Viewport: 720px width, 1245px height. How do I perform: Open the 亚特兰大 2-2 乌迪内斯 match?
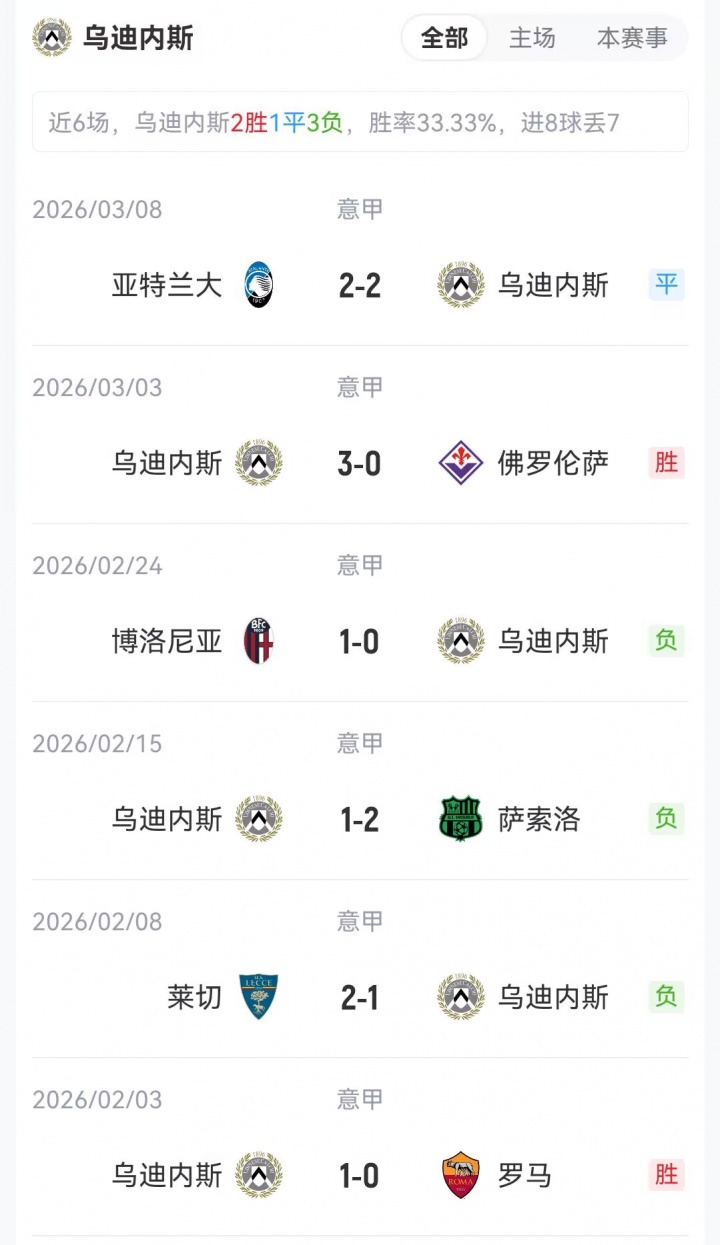pyautogui.click(x=360, y=286)
